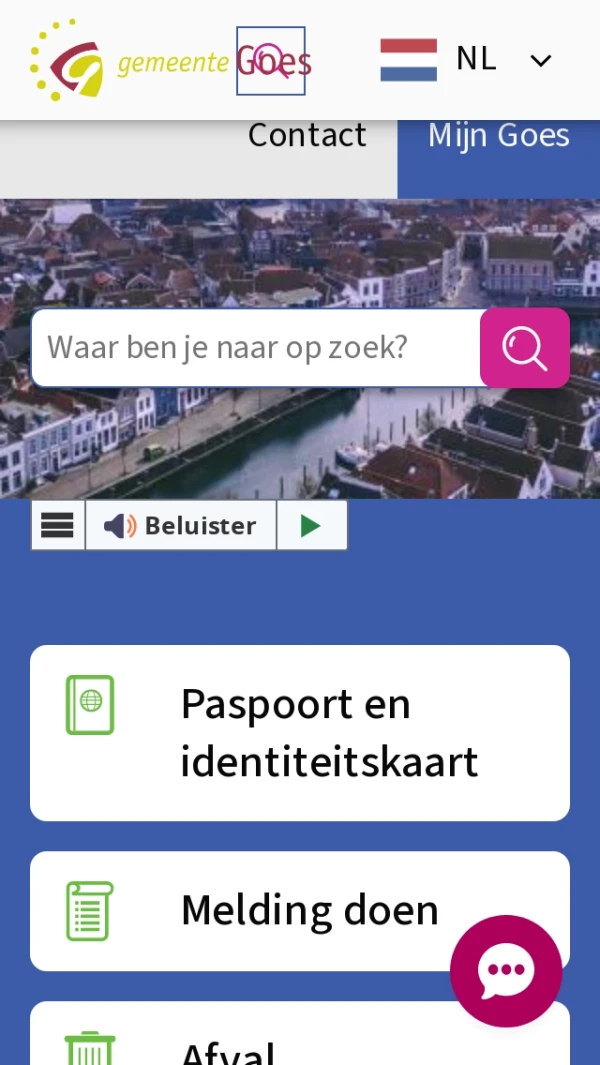This screenshot has width=600, height=1065.
Task: Open the read-aloud options menu
Action: tap(58, 525)
